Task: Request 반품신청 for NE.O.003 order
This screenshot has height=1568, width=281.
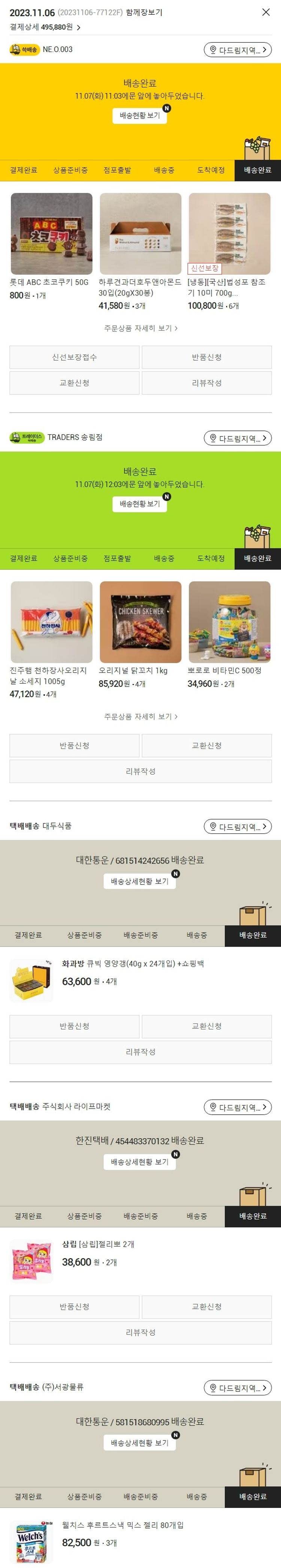Action: click(207, 357)
